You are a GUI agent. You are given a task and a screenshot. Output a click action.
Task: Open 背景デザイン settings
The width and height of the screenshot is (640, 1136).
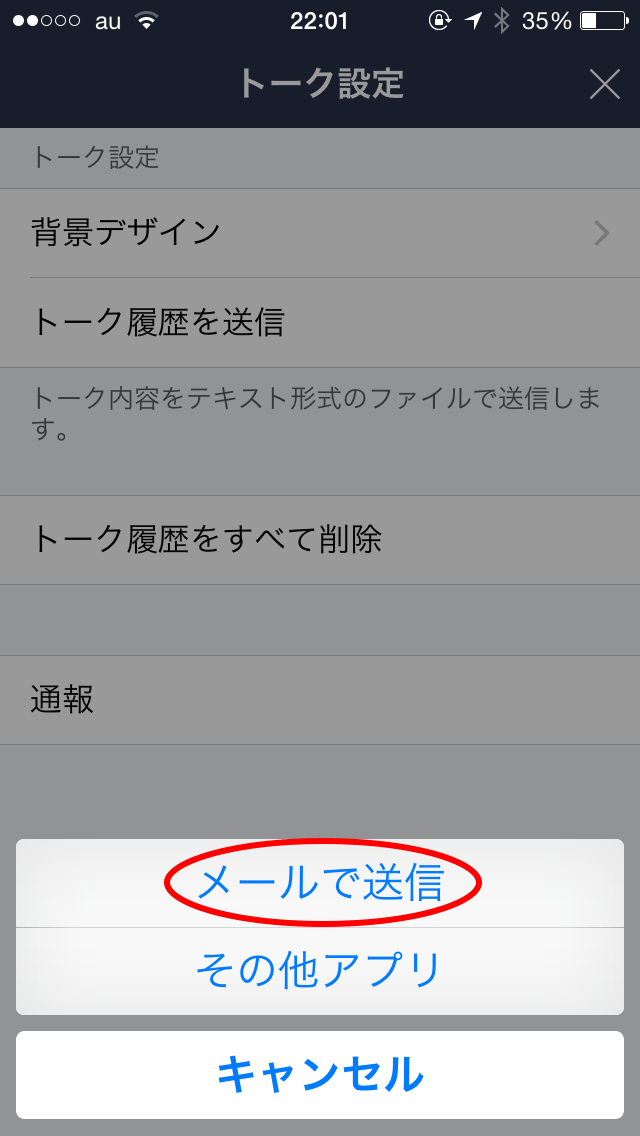320,233
